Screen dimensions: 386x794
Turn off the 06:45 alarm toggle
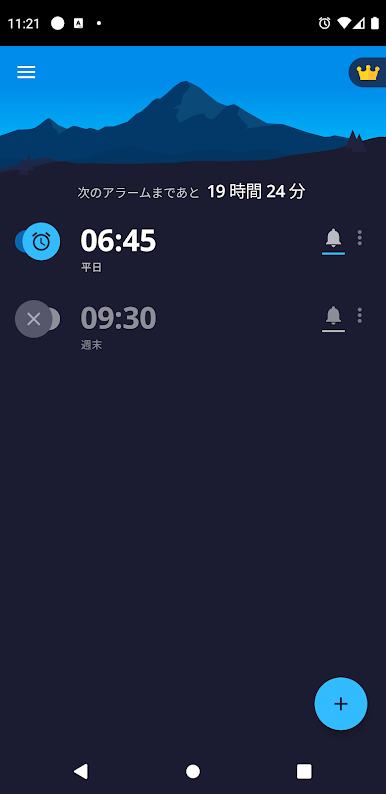pos(37,242)
